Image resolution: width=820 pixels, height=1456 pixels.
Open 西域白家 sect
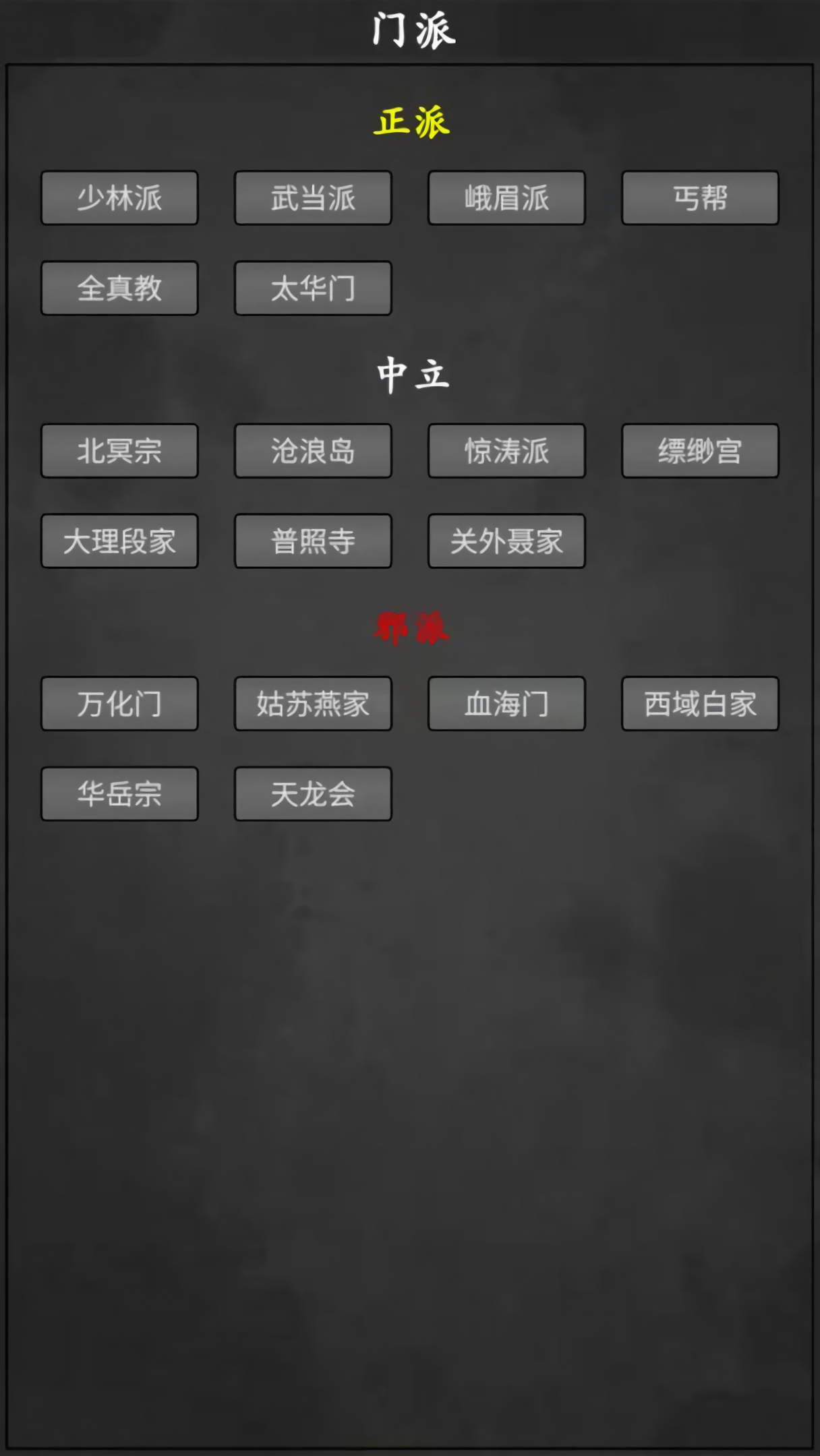[x=700, y=704]
